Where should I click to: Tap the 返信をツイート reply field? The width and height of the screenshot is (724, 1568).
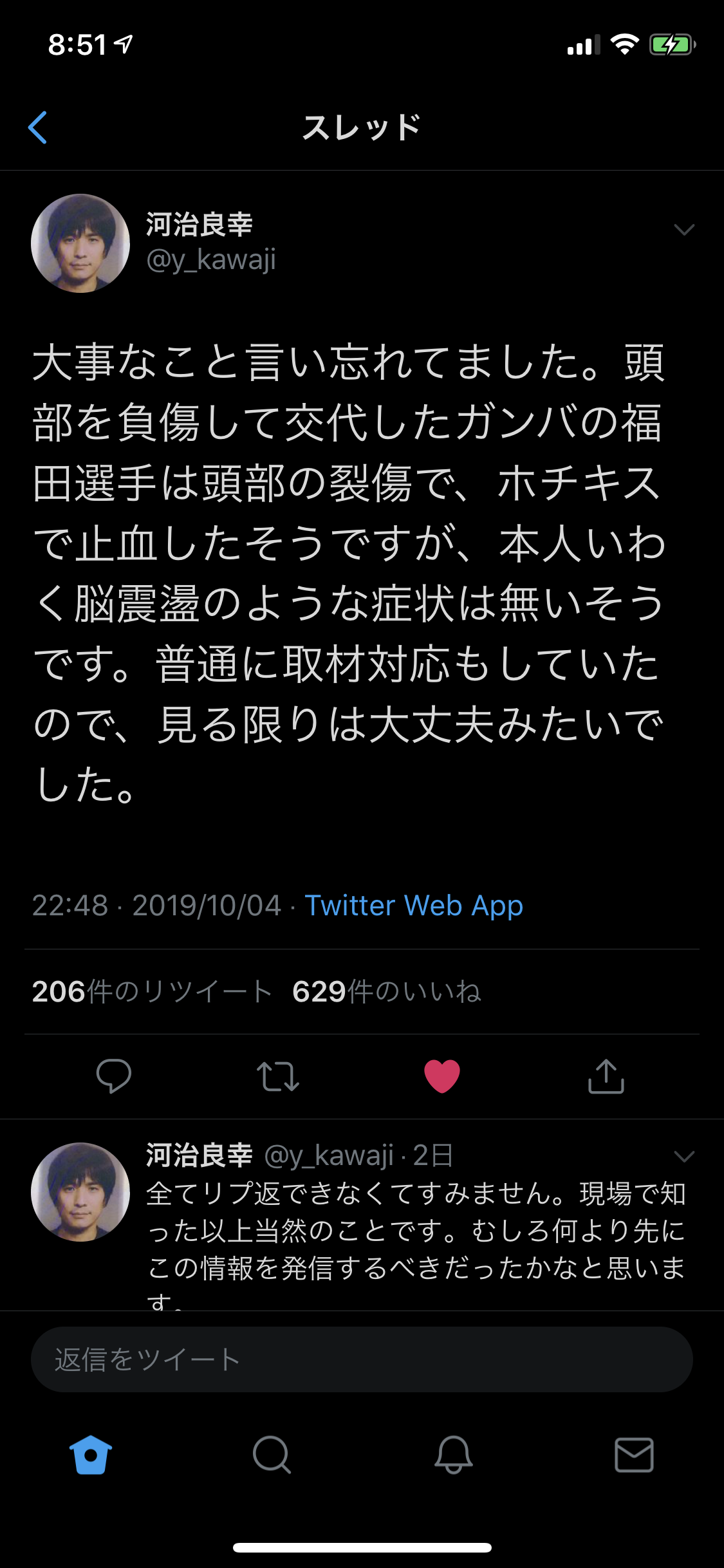362,1359
